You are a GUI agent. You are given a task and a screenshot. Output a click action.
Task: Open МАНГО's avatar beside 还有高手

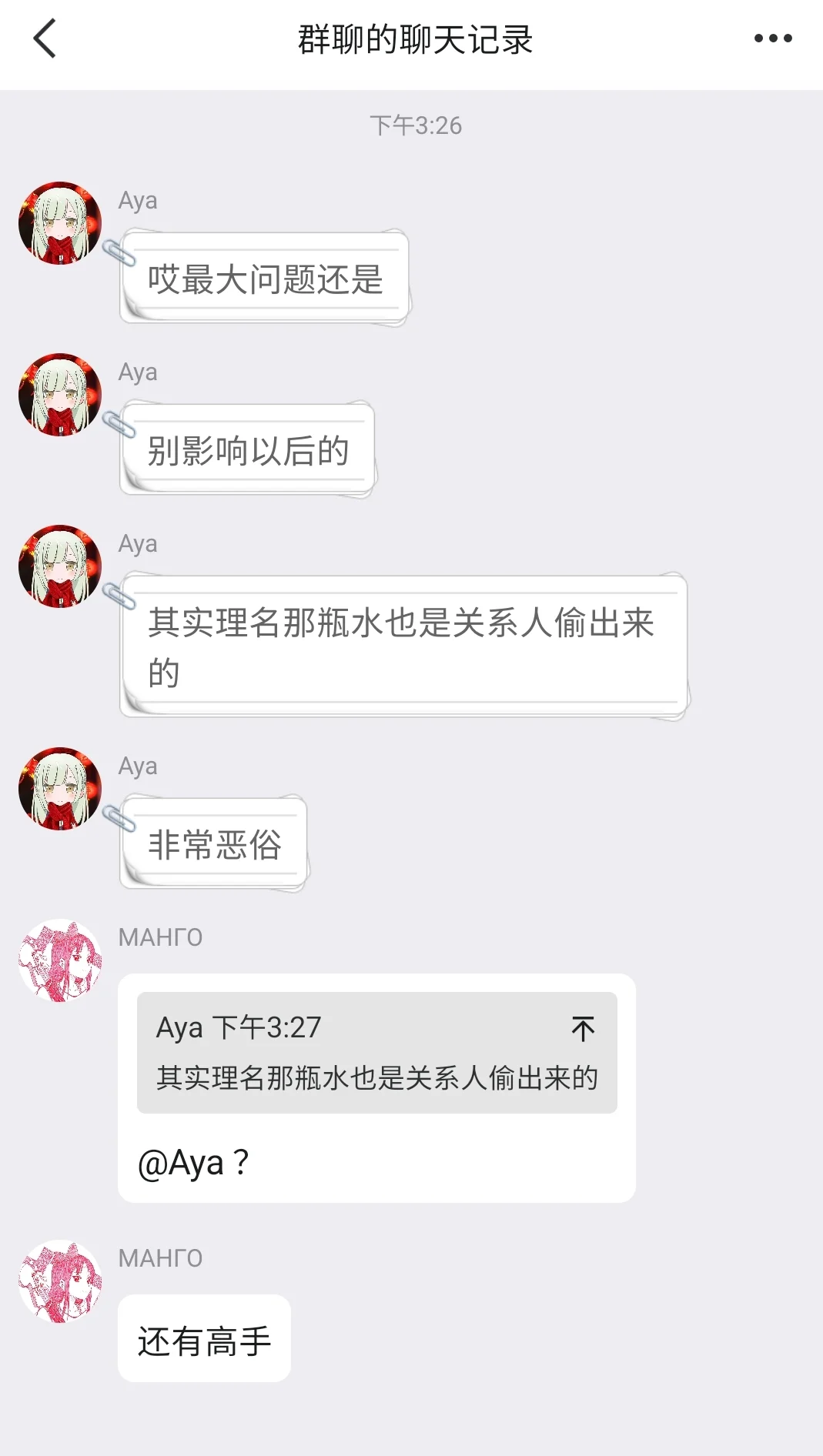(60, 1281)
